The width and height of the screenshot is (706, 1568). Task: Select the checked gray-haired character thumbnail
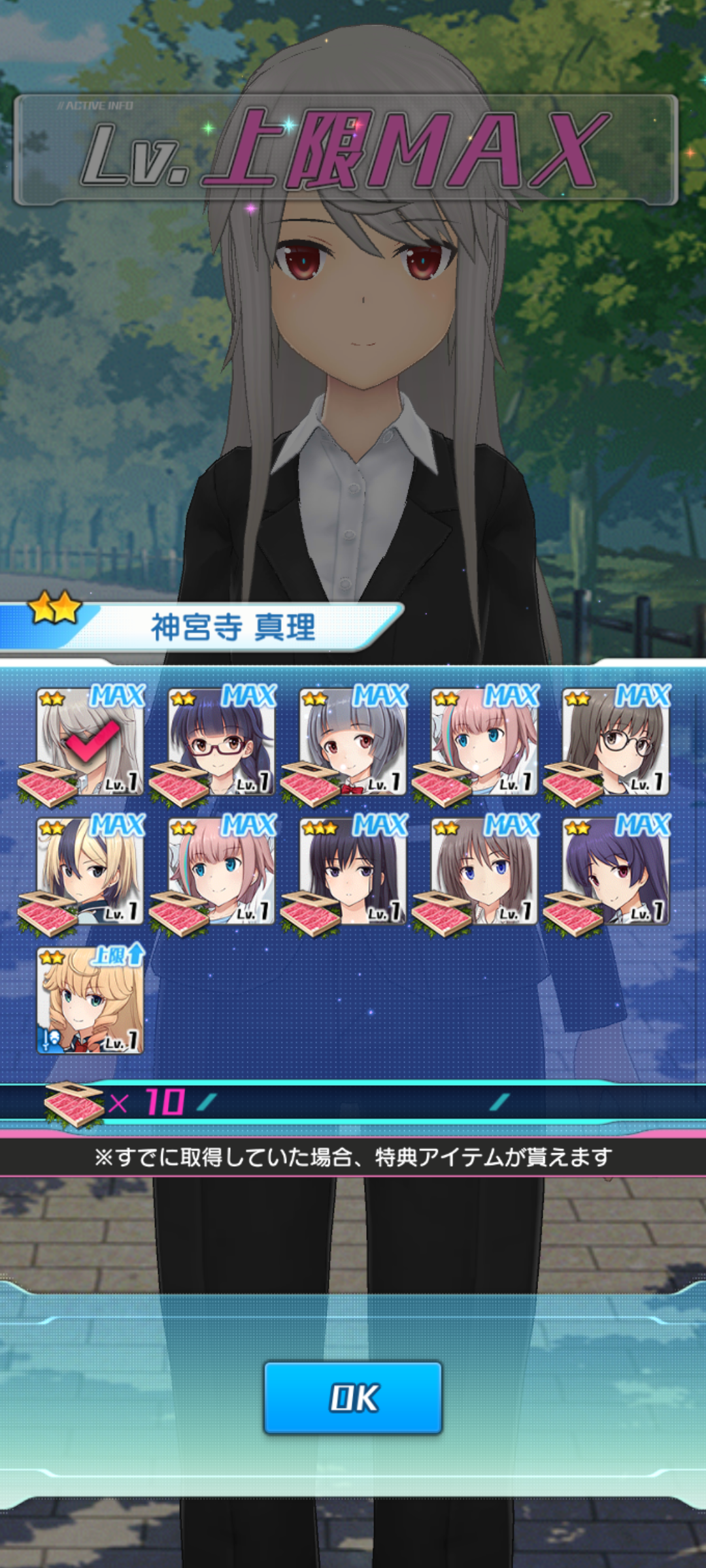[x=90, y=742]
